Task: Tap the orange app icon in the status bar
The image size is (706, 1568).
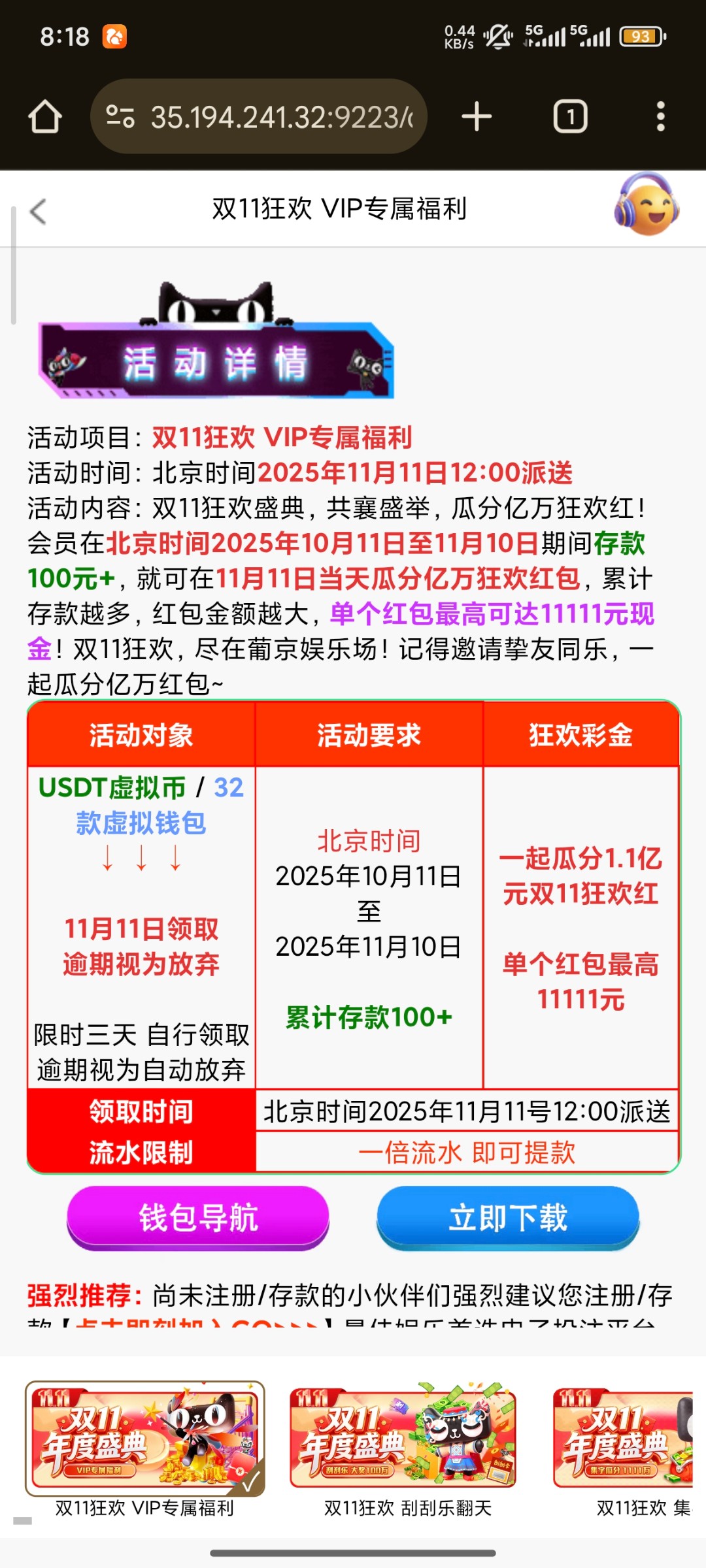Action: [x=114, y=37]
